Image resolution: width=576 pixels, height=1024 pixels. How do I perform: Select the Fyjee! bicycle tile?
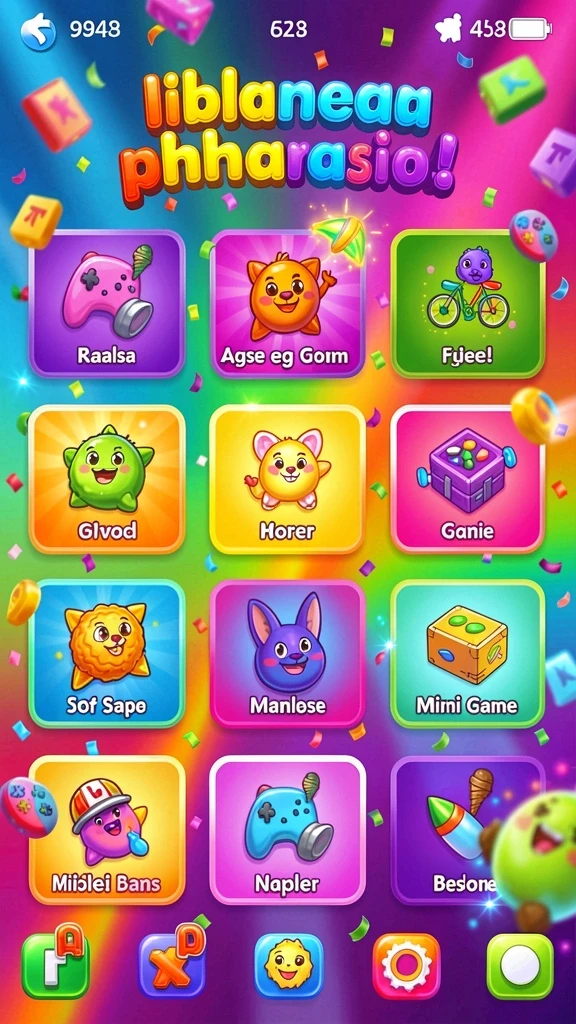pos(468,304)
